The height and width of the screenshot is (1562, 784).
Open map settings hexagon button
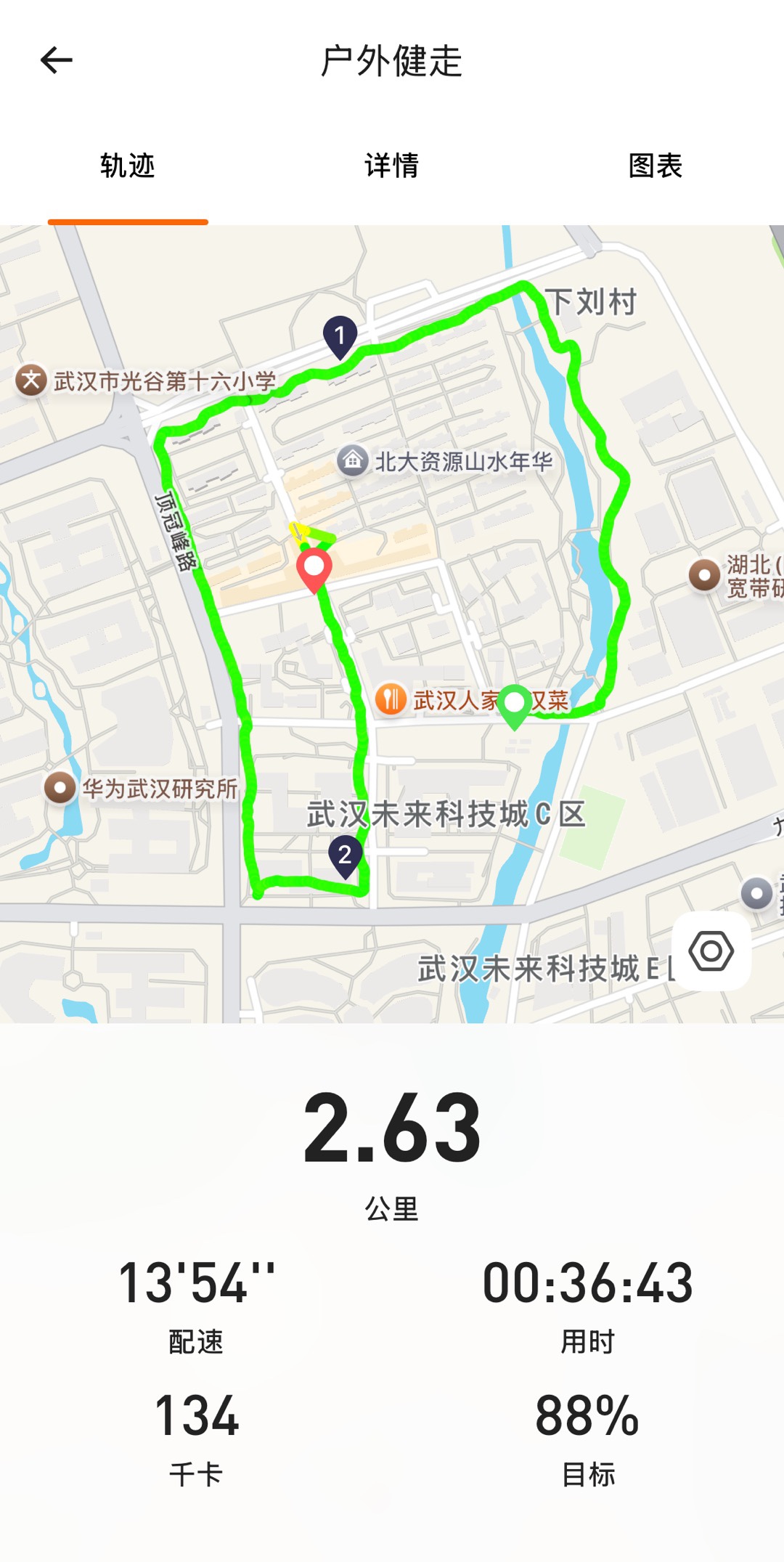coord(711,951)
